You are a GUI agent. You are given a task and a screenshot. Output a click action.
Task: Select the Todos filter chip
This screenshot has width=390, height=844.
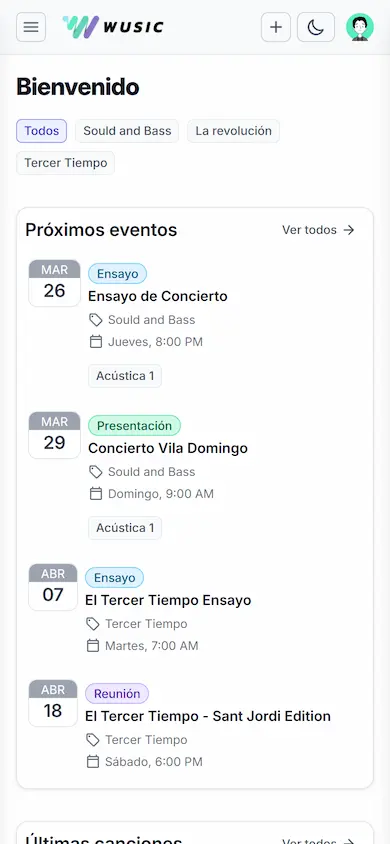tap(41, 131)
